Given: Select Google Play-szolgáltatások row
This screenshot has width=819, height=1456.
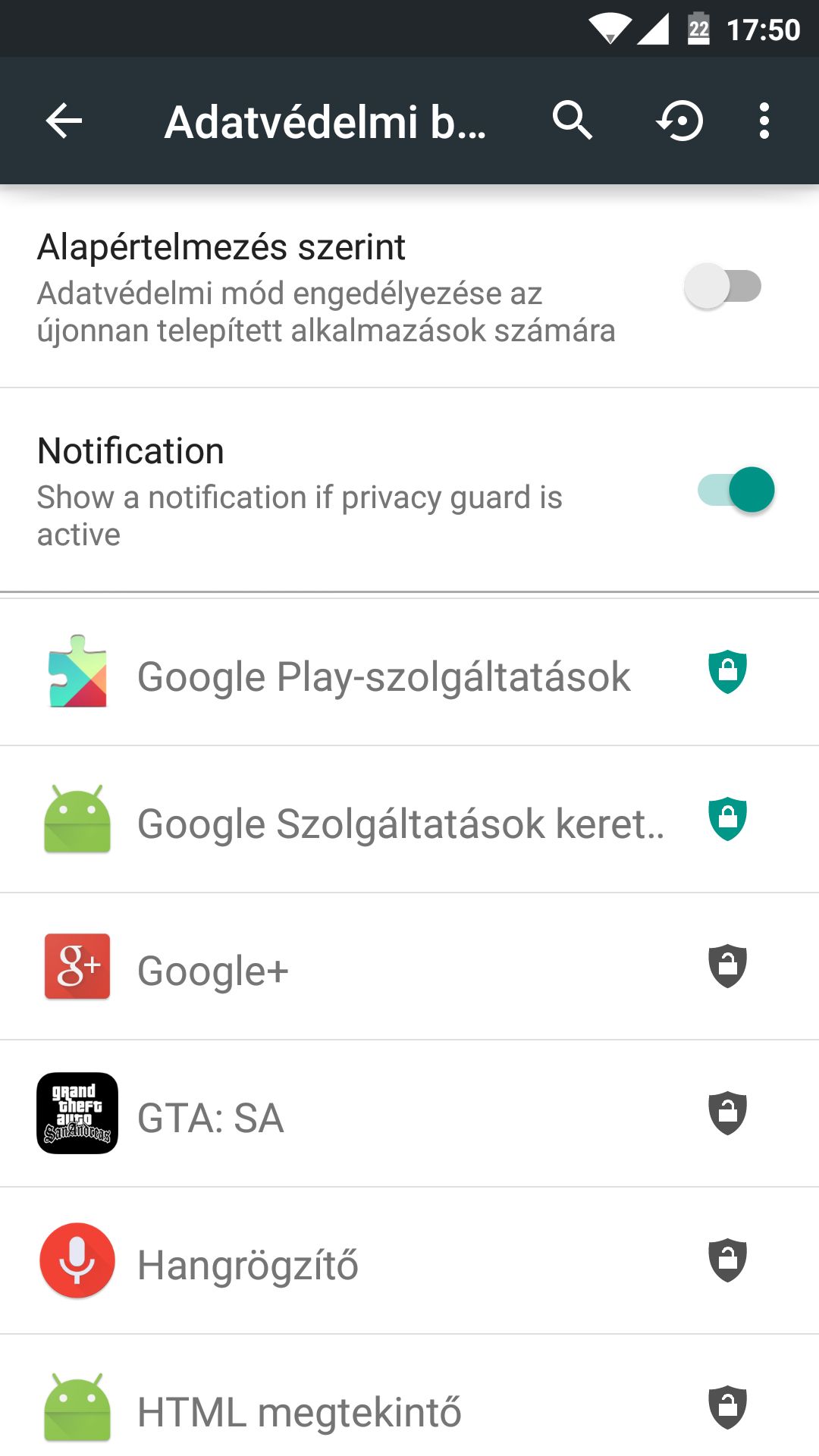Looking at the screenshot, I should (x=409, y=673).
